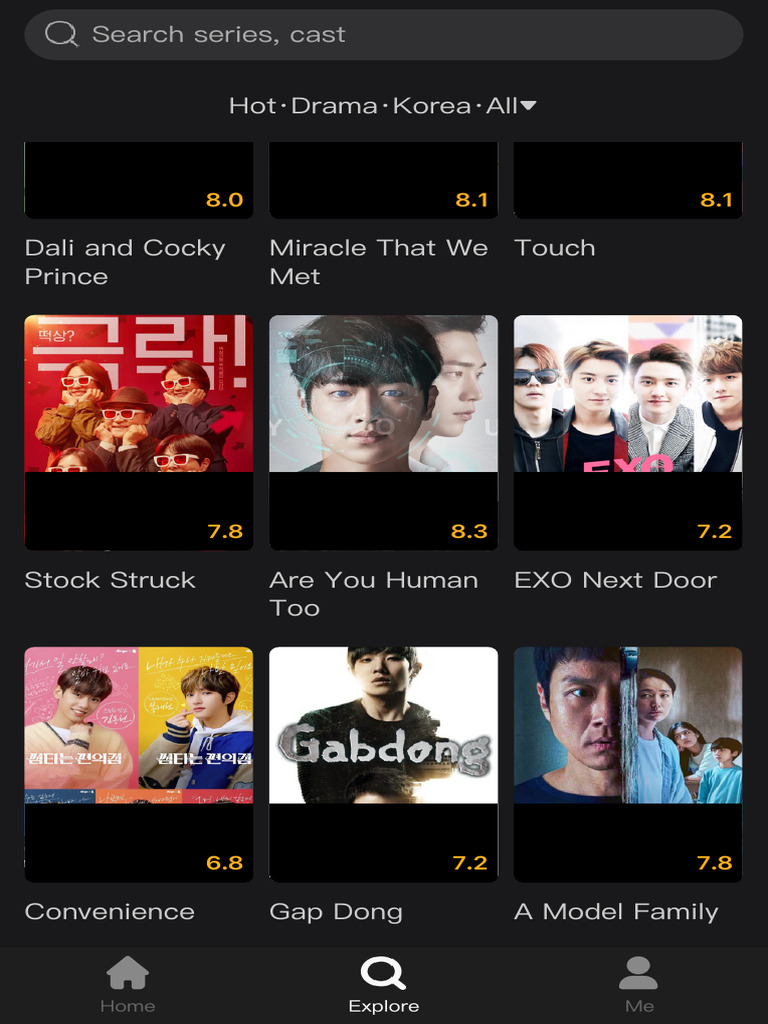The height and width of the screenshot is (1024, 768).
Task: Select the Gap Dong drama
Action: (383, 764)
